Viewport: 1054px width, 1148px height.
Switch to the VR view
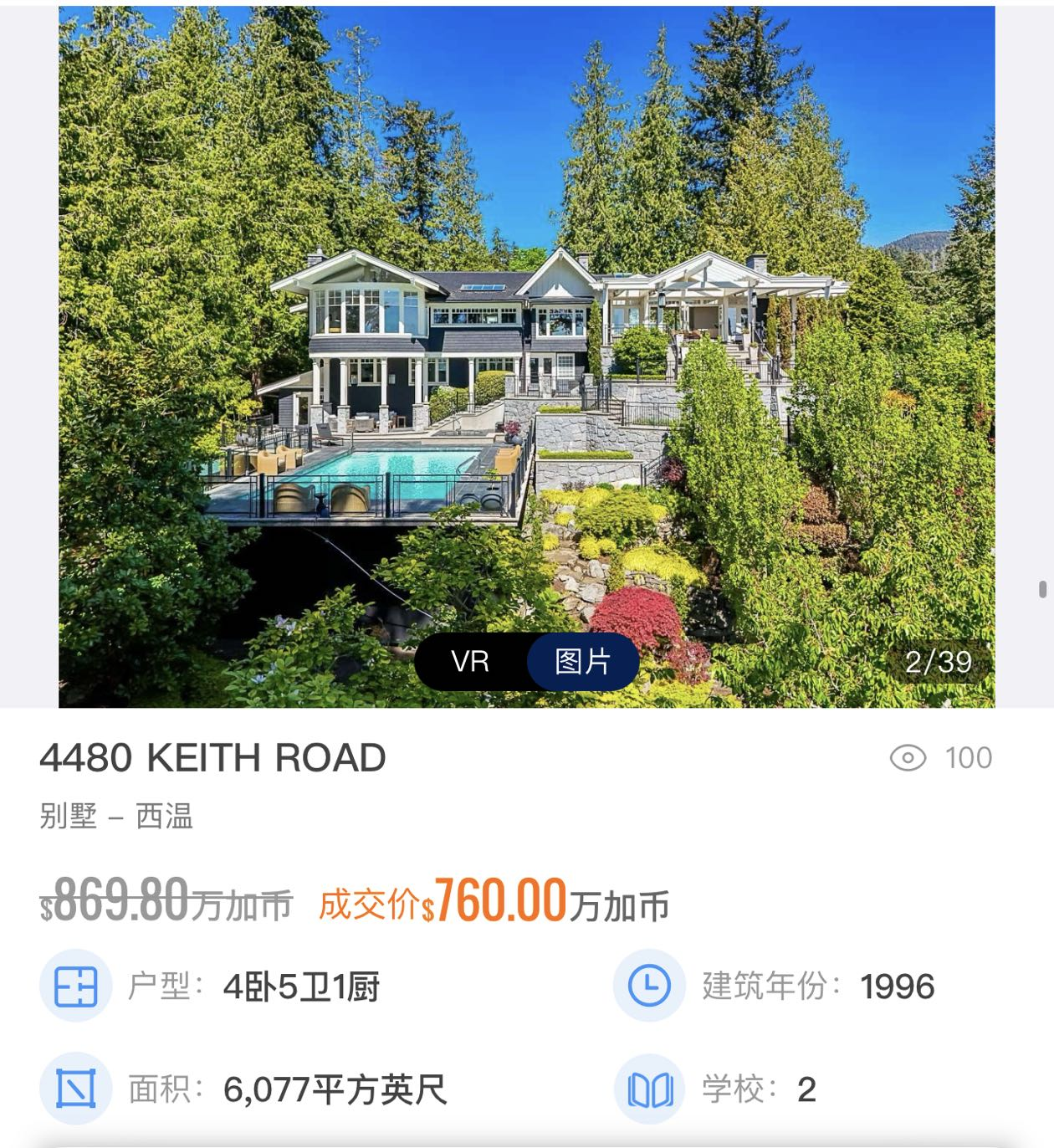coord(469,662)
